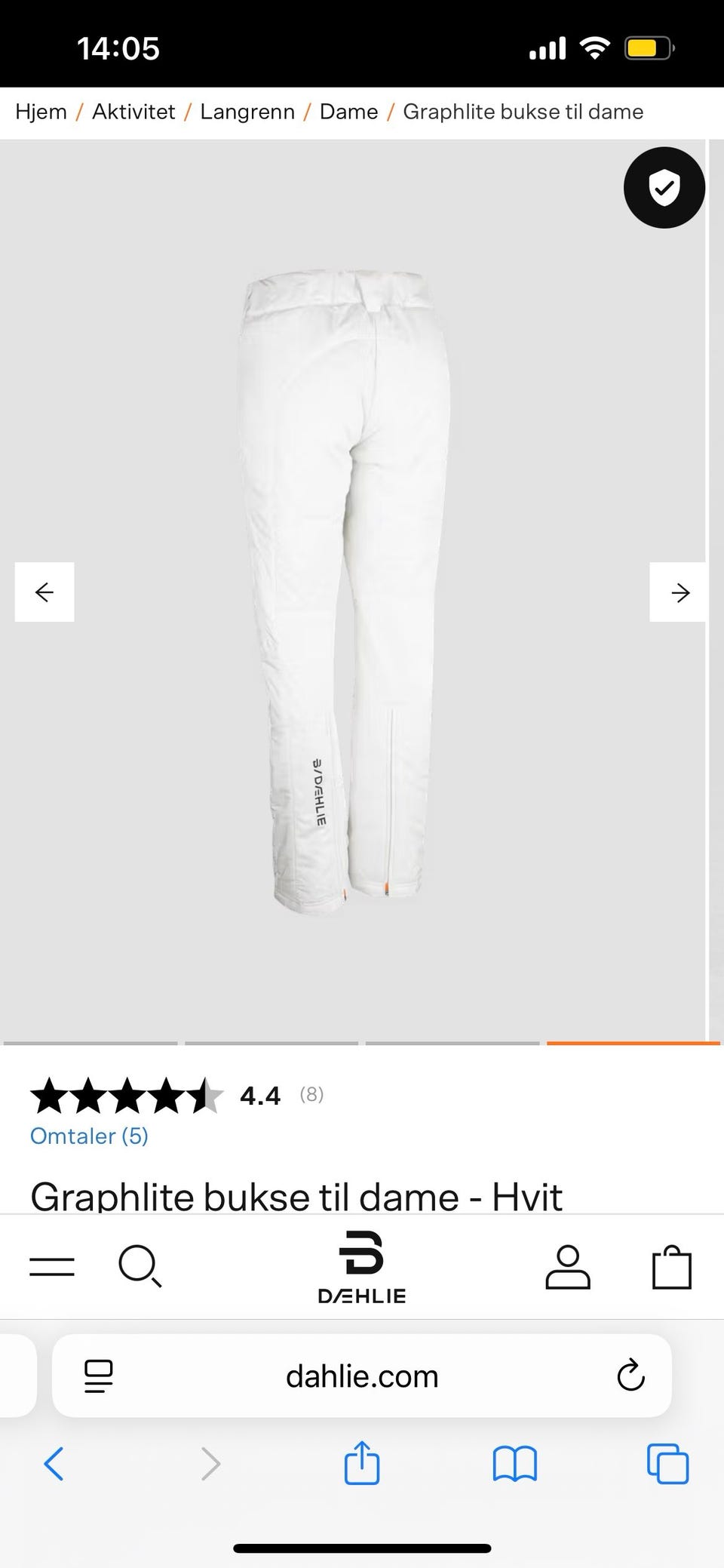Go to Dæhlie home via logo

362,1268
